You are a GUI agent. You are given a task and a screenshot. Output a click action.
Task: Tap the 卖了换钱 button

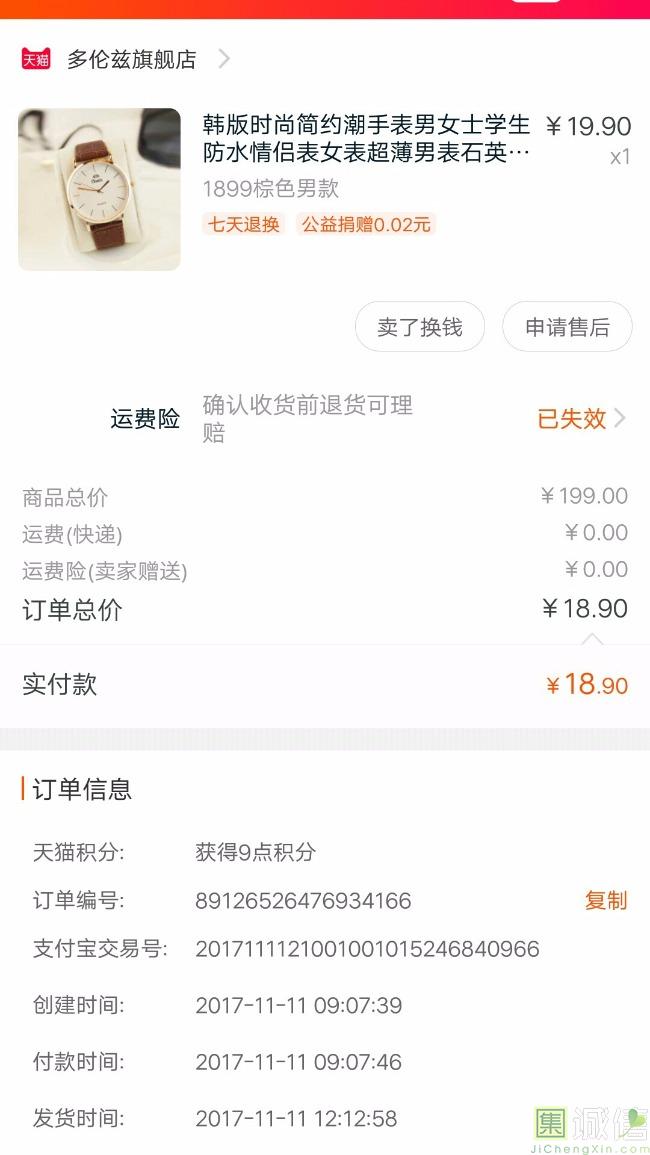tap(420, 327)
